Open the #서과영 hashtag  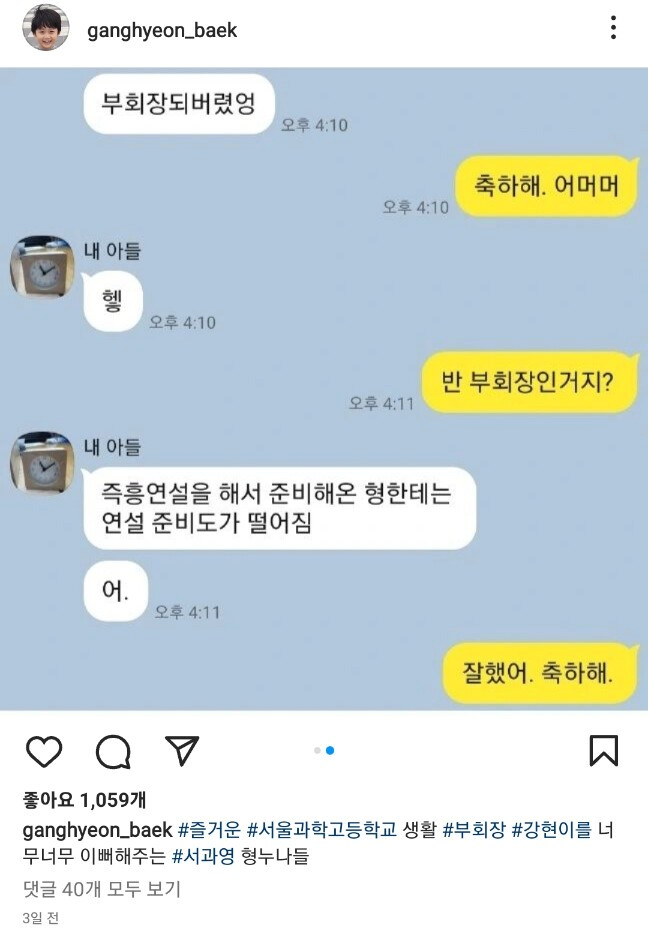point(204,857)
